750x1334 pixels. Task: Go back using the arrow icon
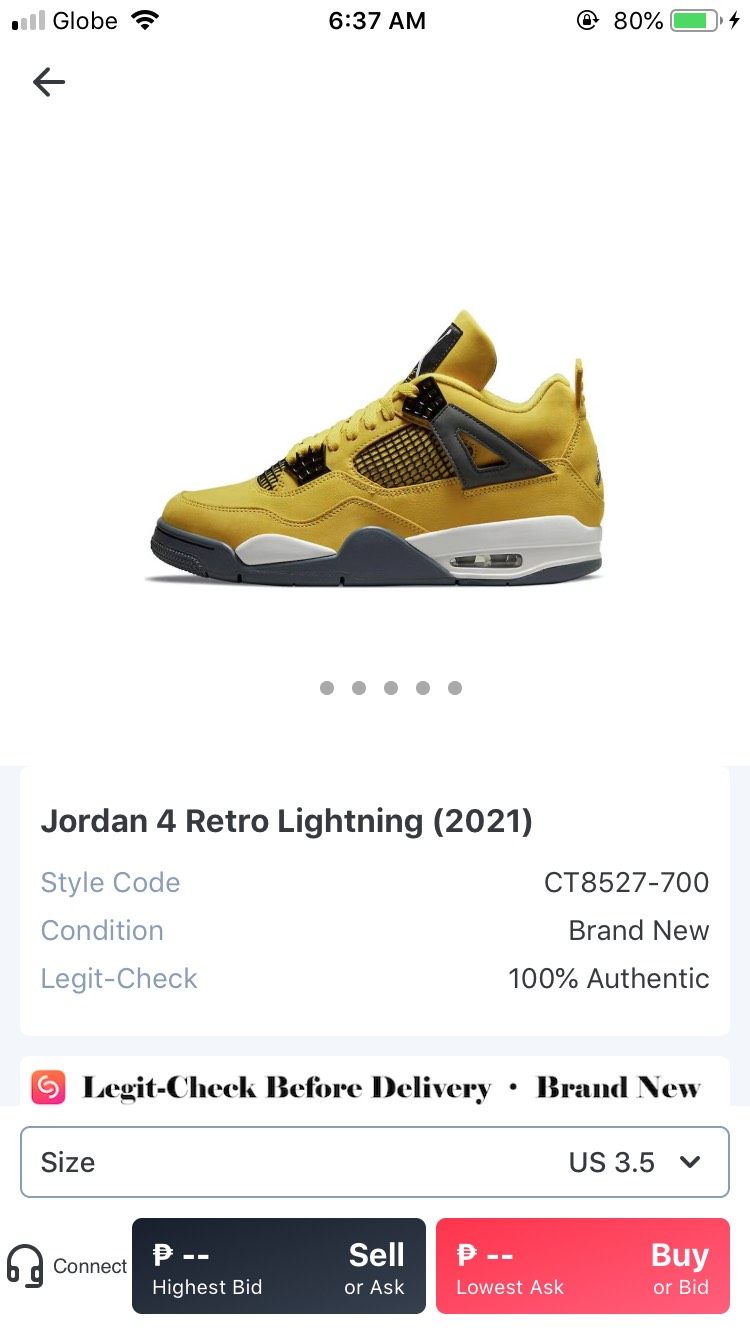point(48,82)
